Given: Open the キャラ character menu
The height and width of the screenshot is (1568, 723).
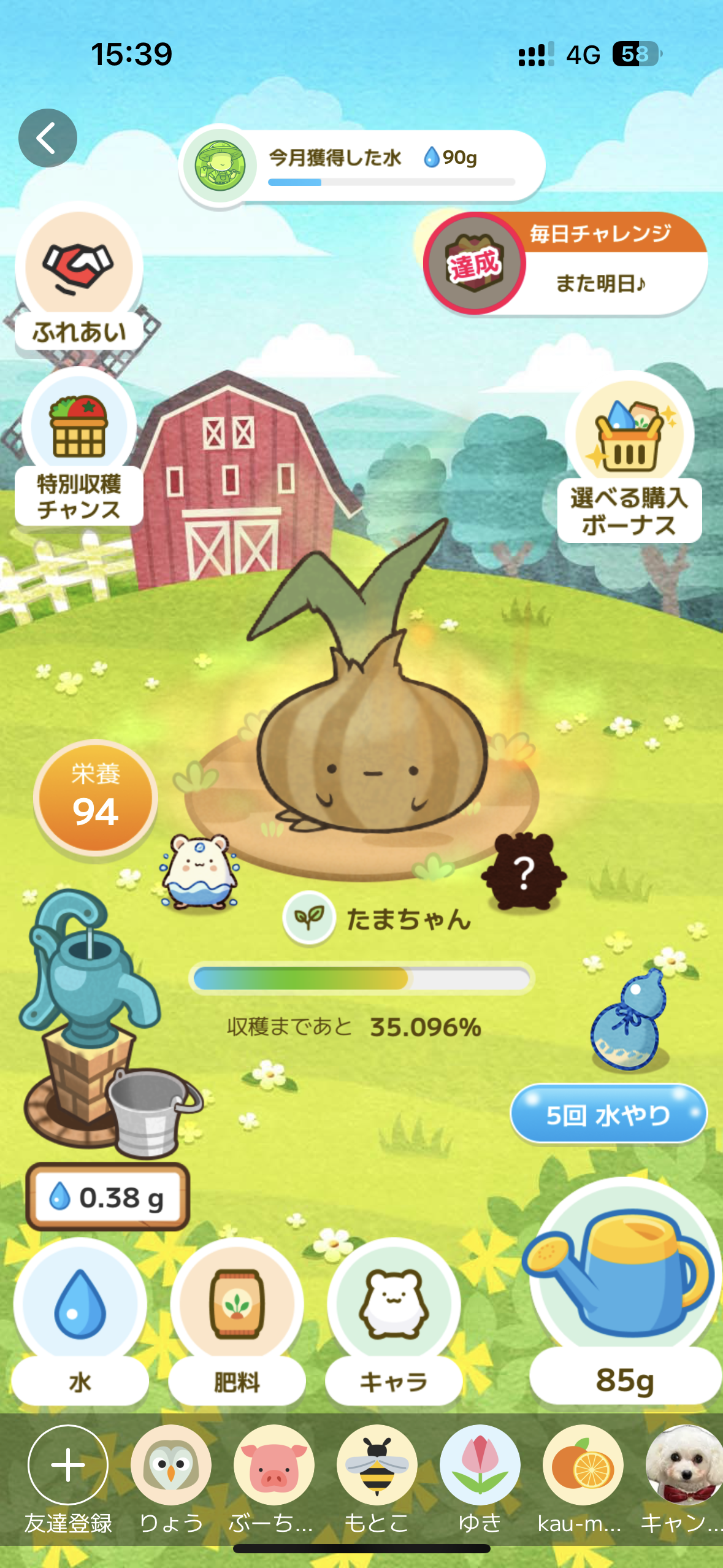Looking at the screenshot, I should coord(394,1319).
